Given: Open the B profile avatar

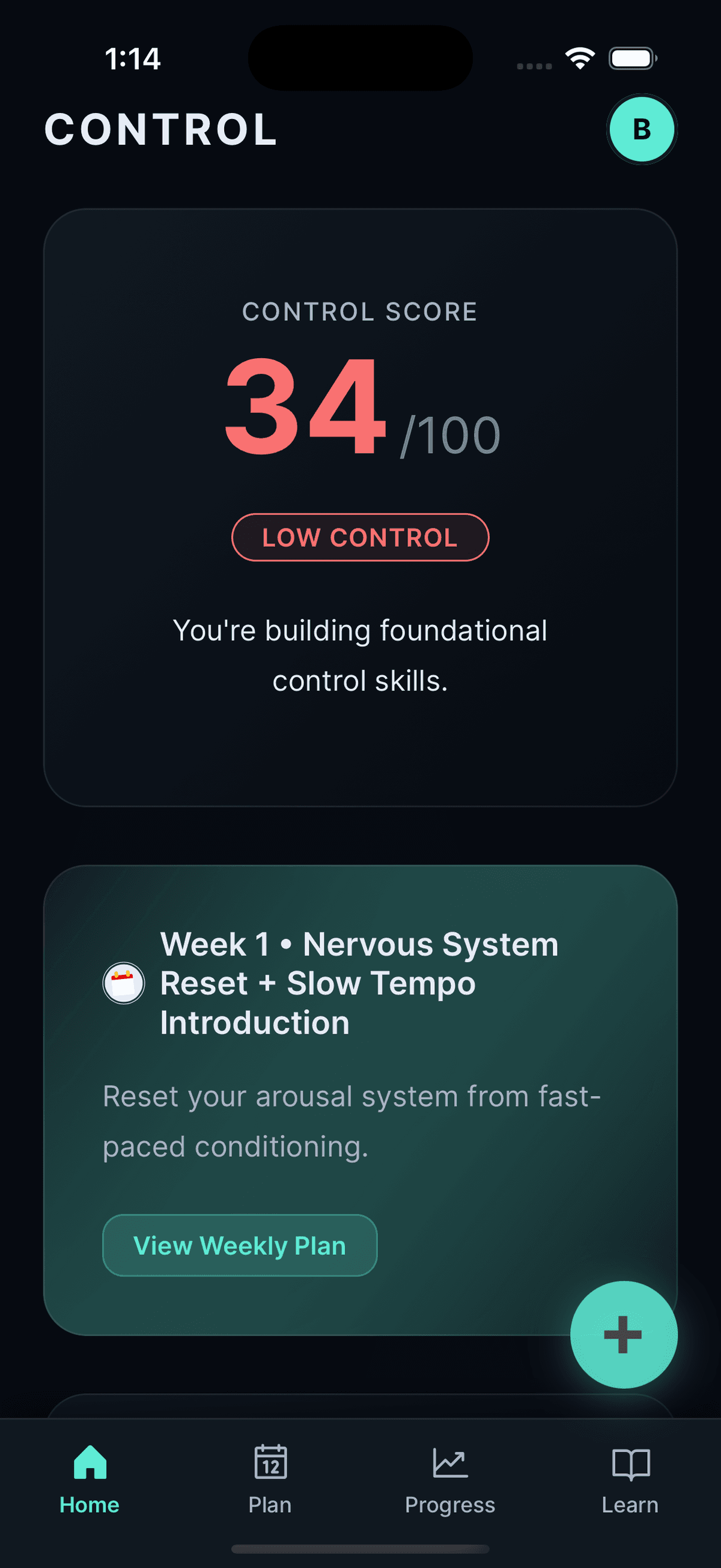Looking at the screenshot, I should pos(641,129).
